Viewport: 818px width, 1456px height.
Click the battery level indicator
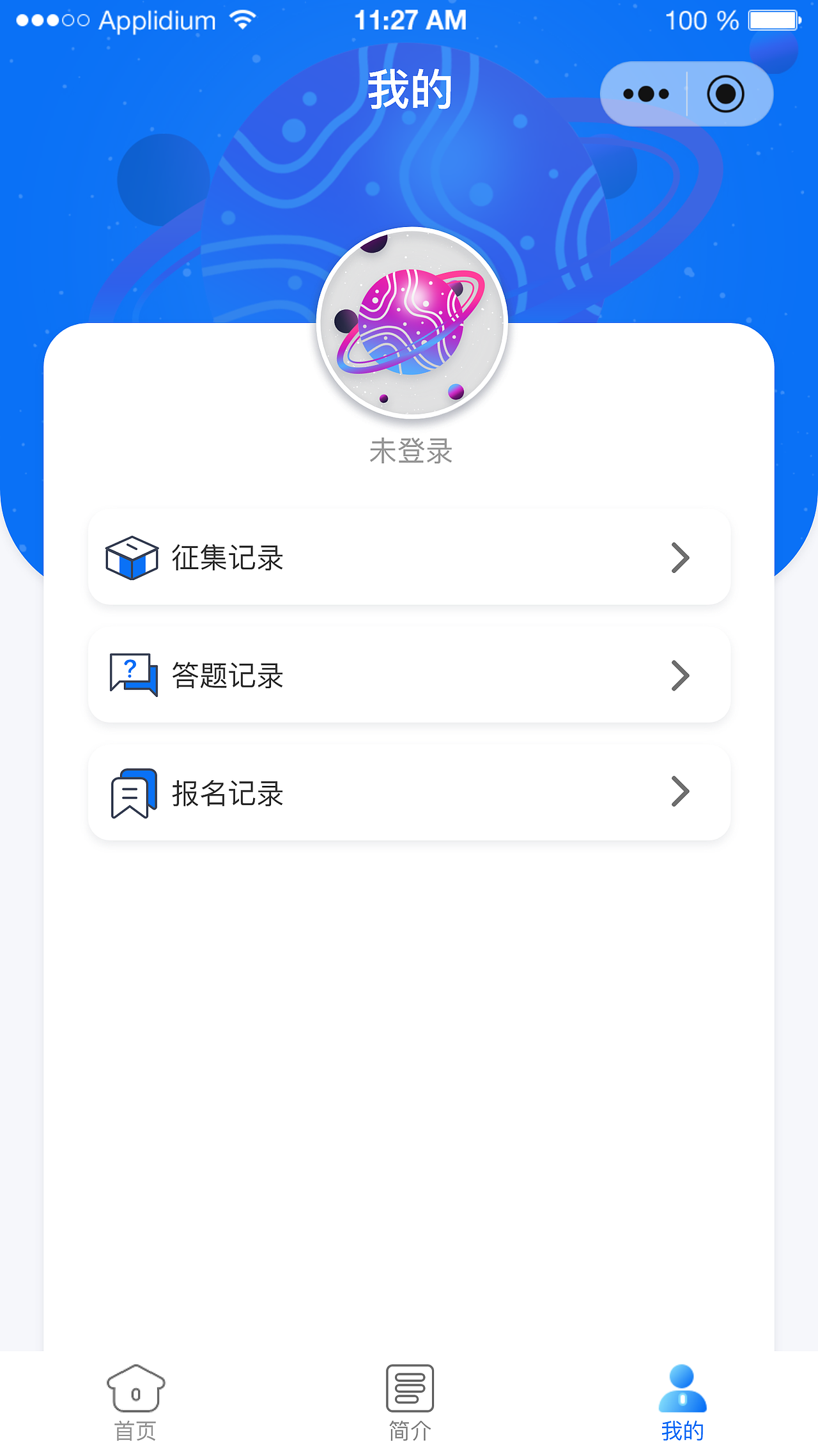774,19
